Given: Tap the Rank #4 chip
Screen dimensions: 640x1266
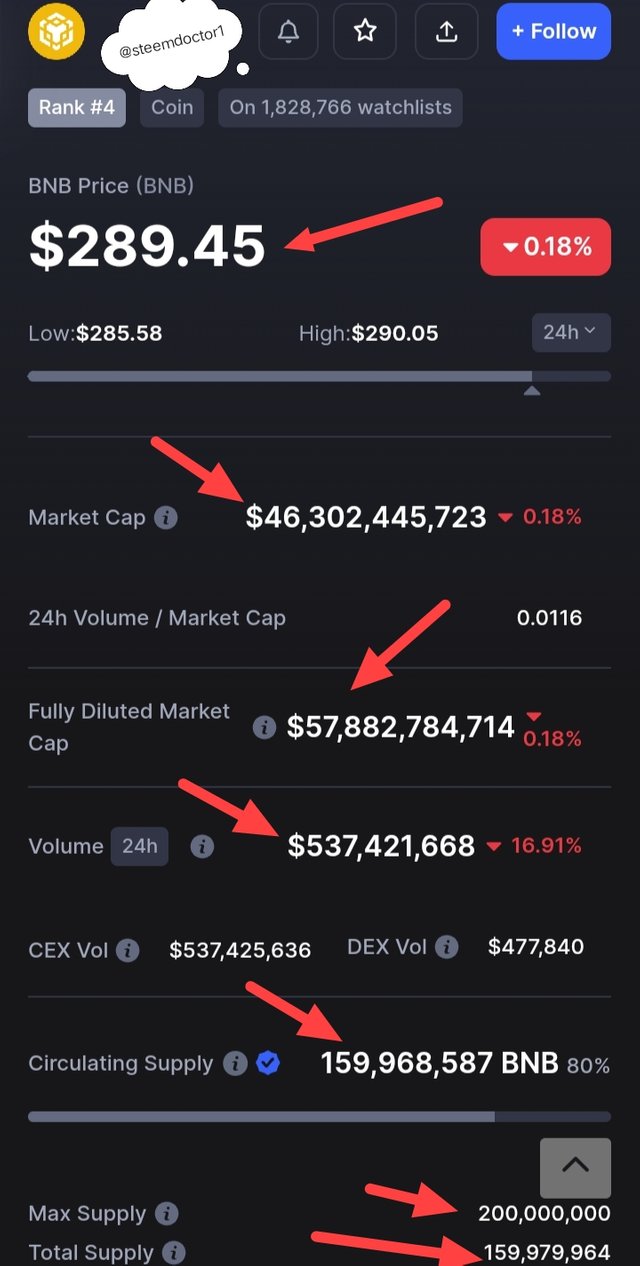Looking at the screenshot, I should pos(77,107).
